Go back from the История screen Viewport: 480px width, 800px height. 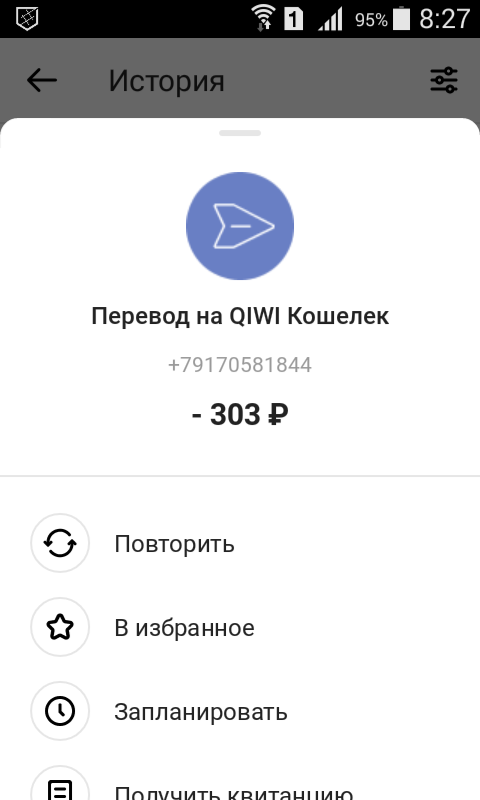point(42,81)
